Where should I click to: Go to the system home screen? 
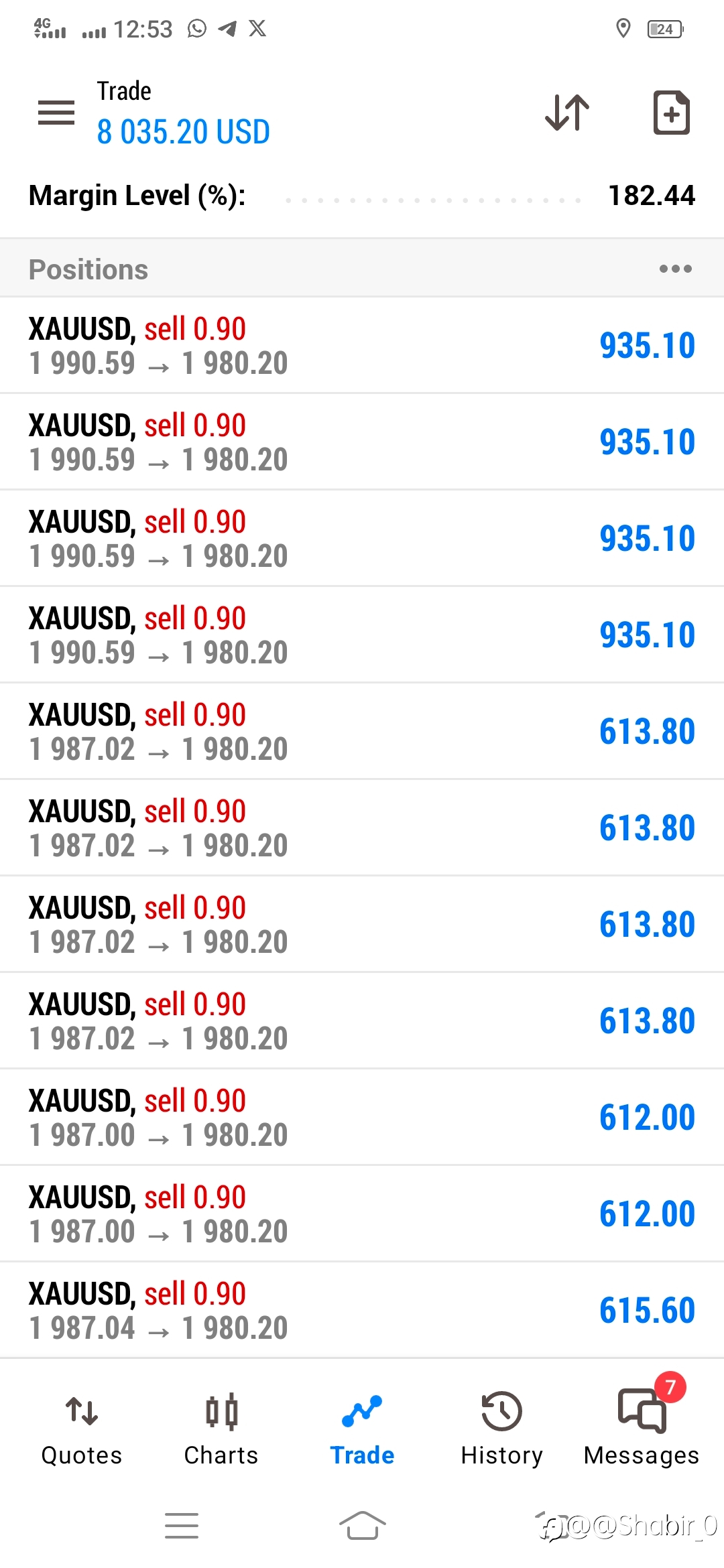362,1526
